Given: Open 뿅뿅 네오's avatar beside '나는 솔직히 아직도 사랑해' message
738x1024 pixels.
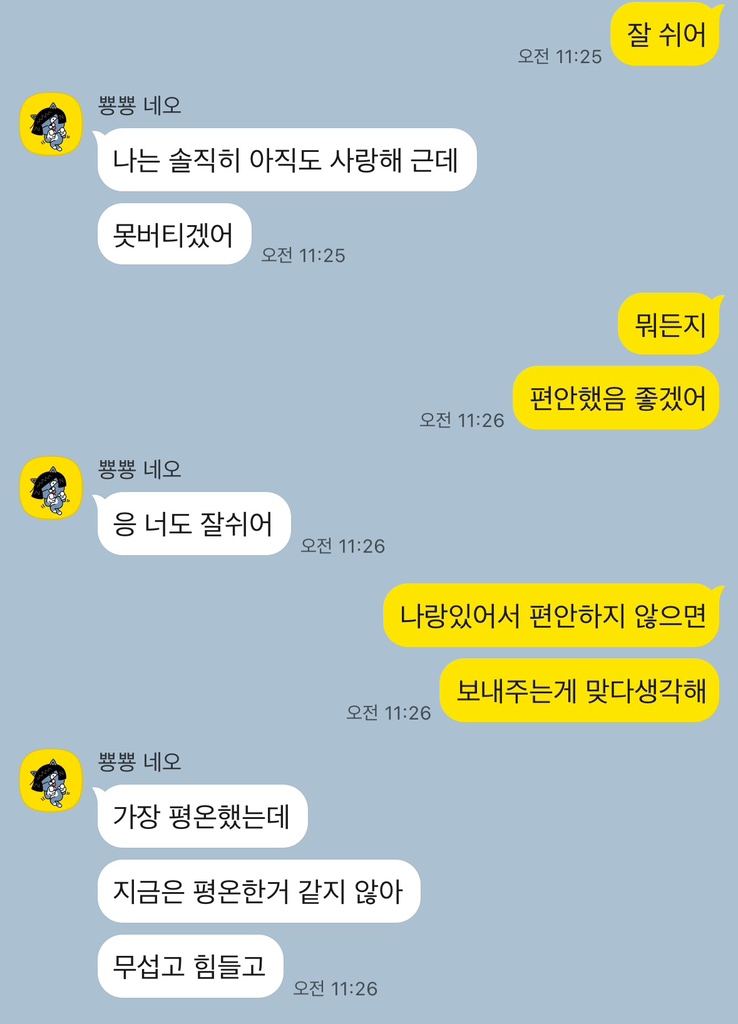Looking at the screenshot, I should 51,125.
